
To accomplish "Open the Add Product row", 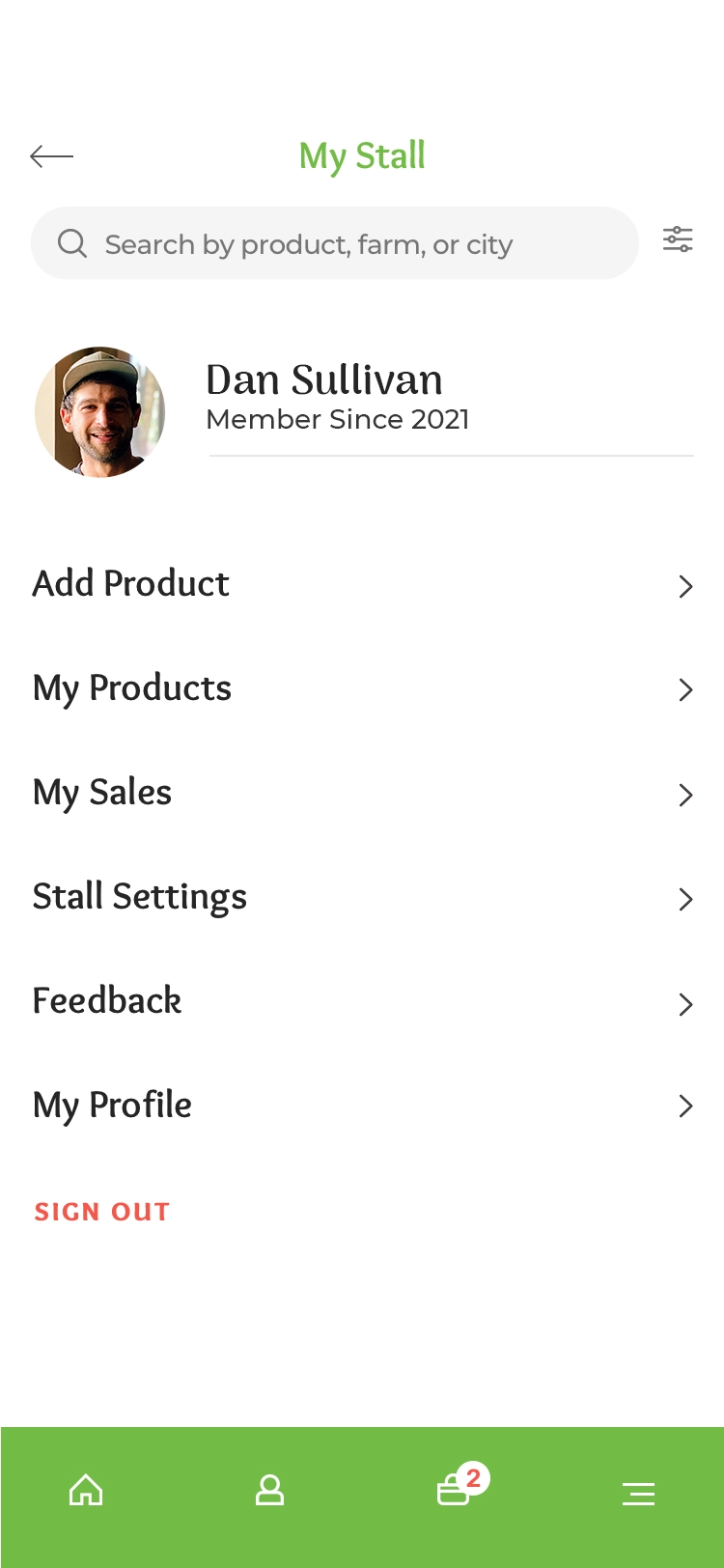I will coord(362,584).
